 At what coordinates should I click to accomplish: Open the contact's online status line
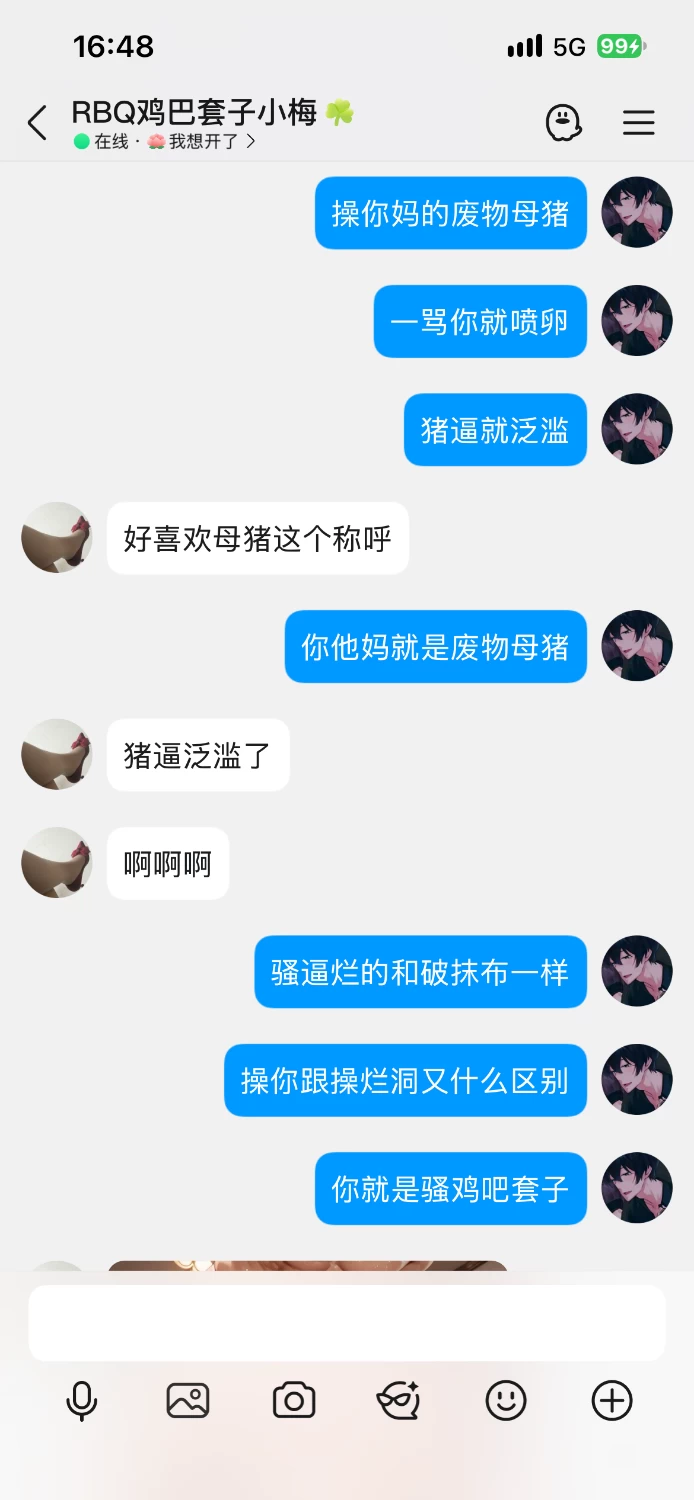coord(165,142)
